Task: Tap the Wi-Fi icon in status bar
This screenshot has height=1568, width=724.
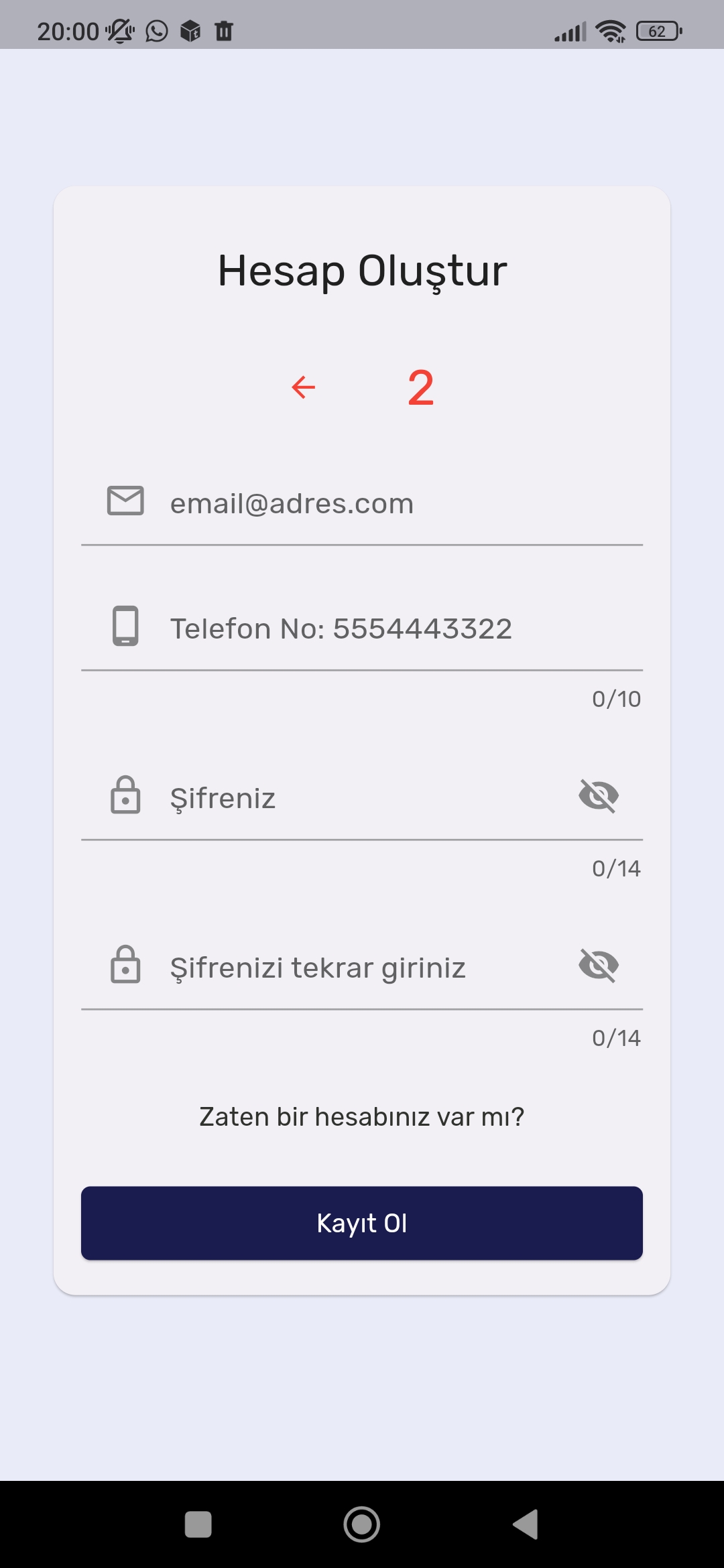Action: tap(610, 30)
